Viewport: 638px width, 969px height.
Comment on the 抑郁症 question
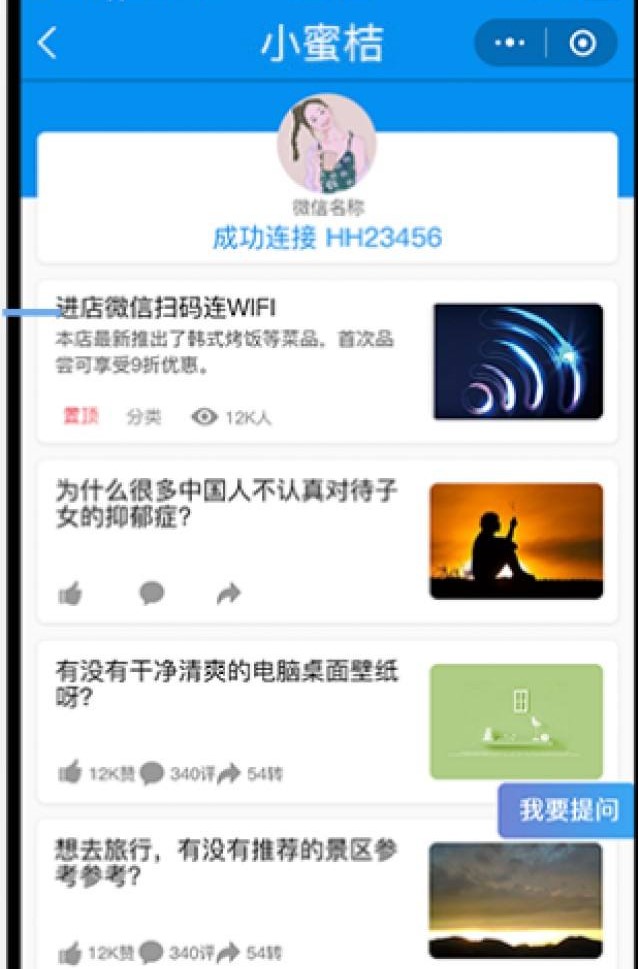152,594
